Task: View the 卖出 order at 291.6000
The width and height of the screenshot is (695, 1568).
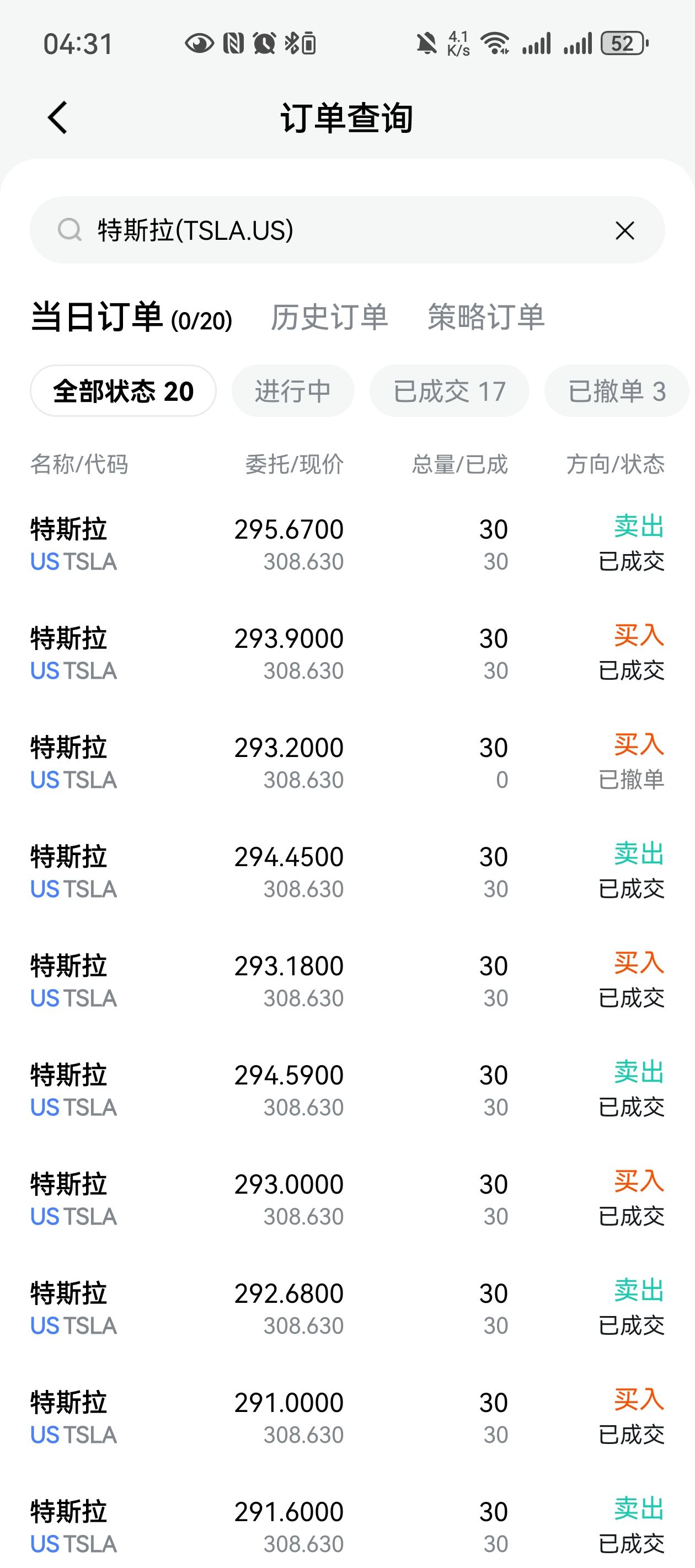Action: pyautogui.click(x=347, y=1527)
